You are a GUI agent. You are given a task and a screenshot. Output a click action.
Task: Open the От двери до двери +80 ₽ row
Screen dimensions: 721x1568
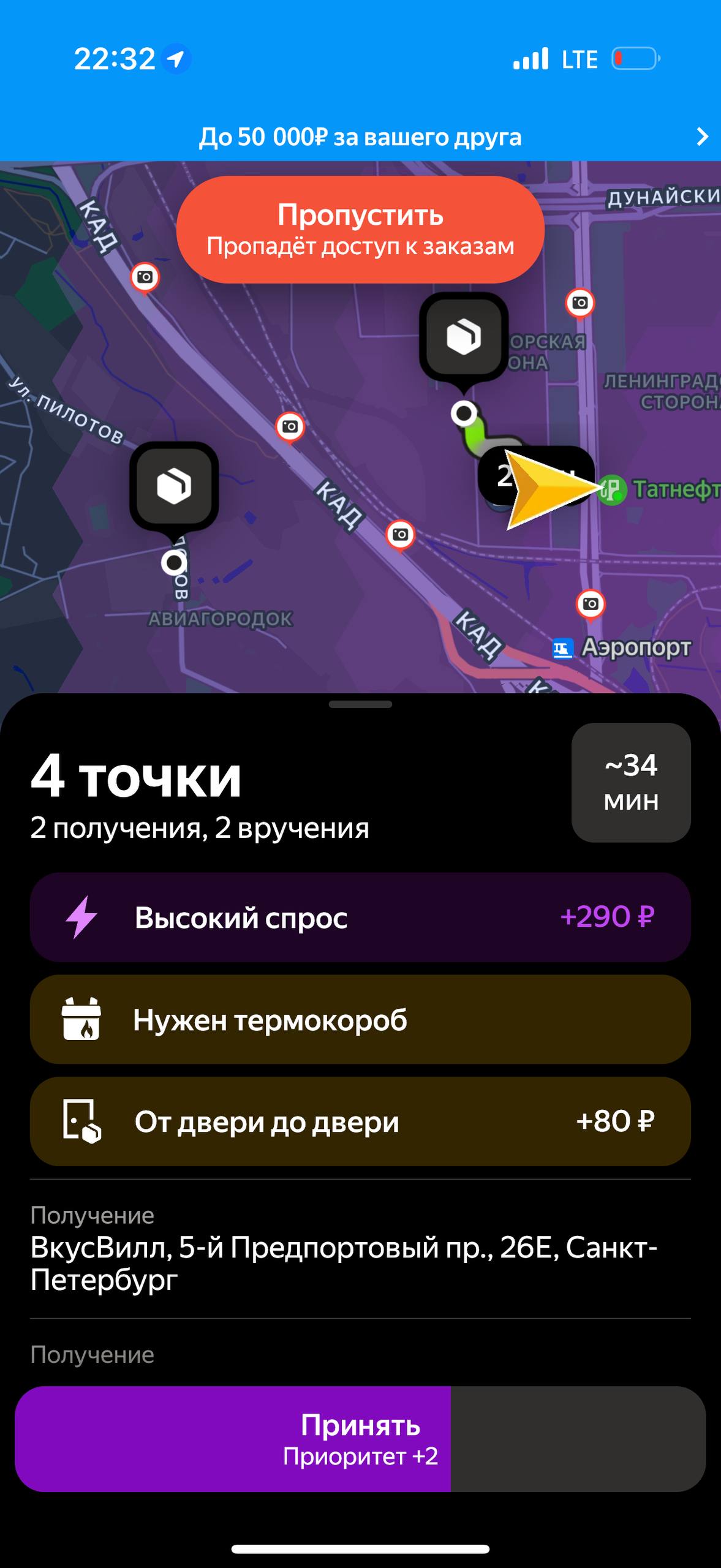360,1121
